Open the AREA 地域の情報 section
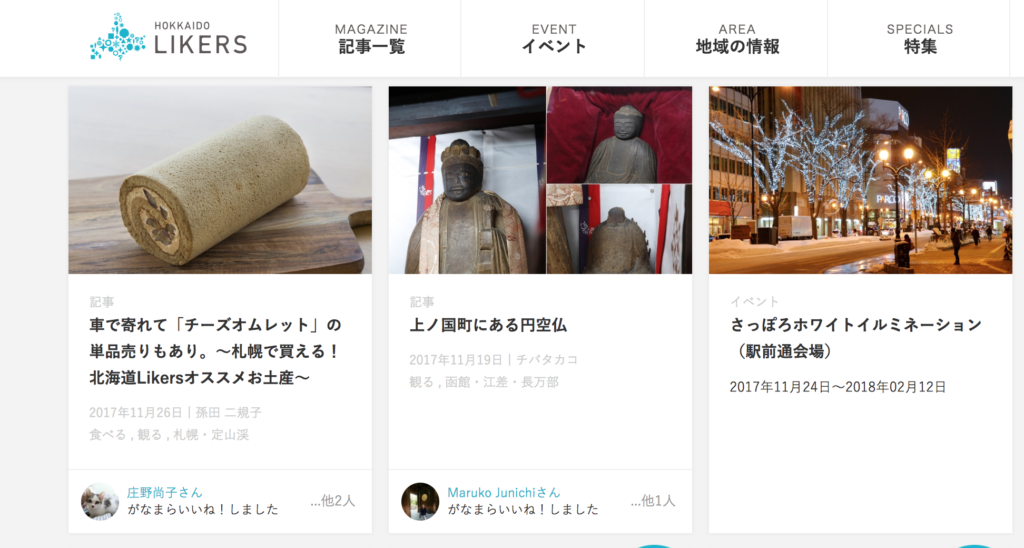This screenshot has width=1024, height=548. pos(737,38)
